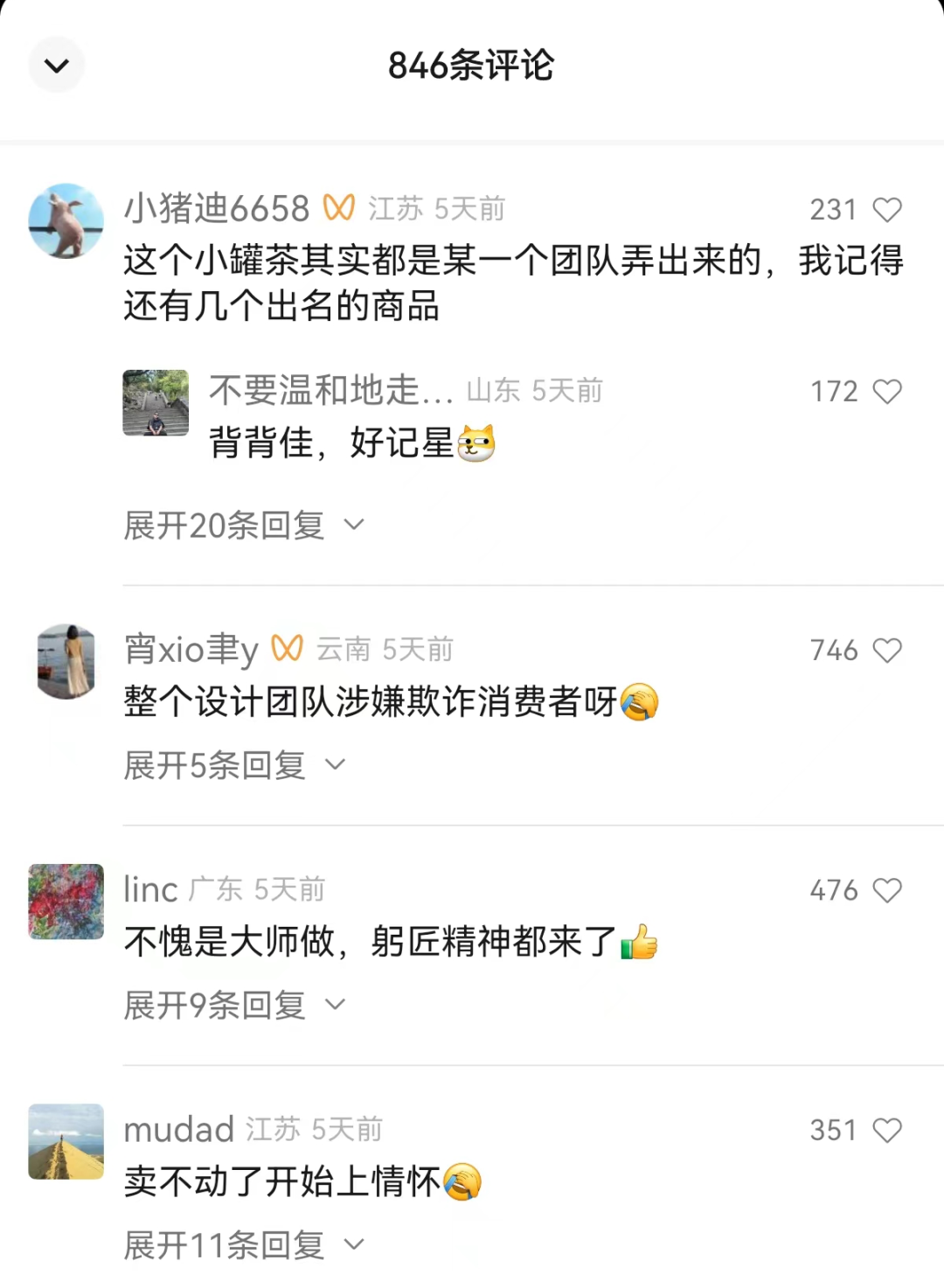Like 宵xio聿y's comment
944x1288 pixels.
pos(887,651)
